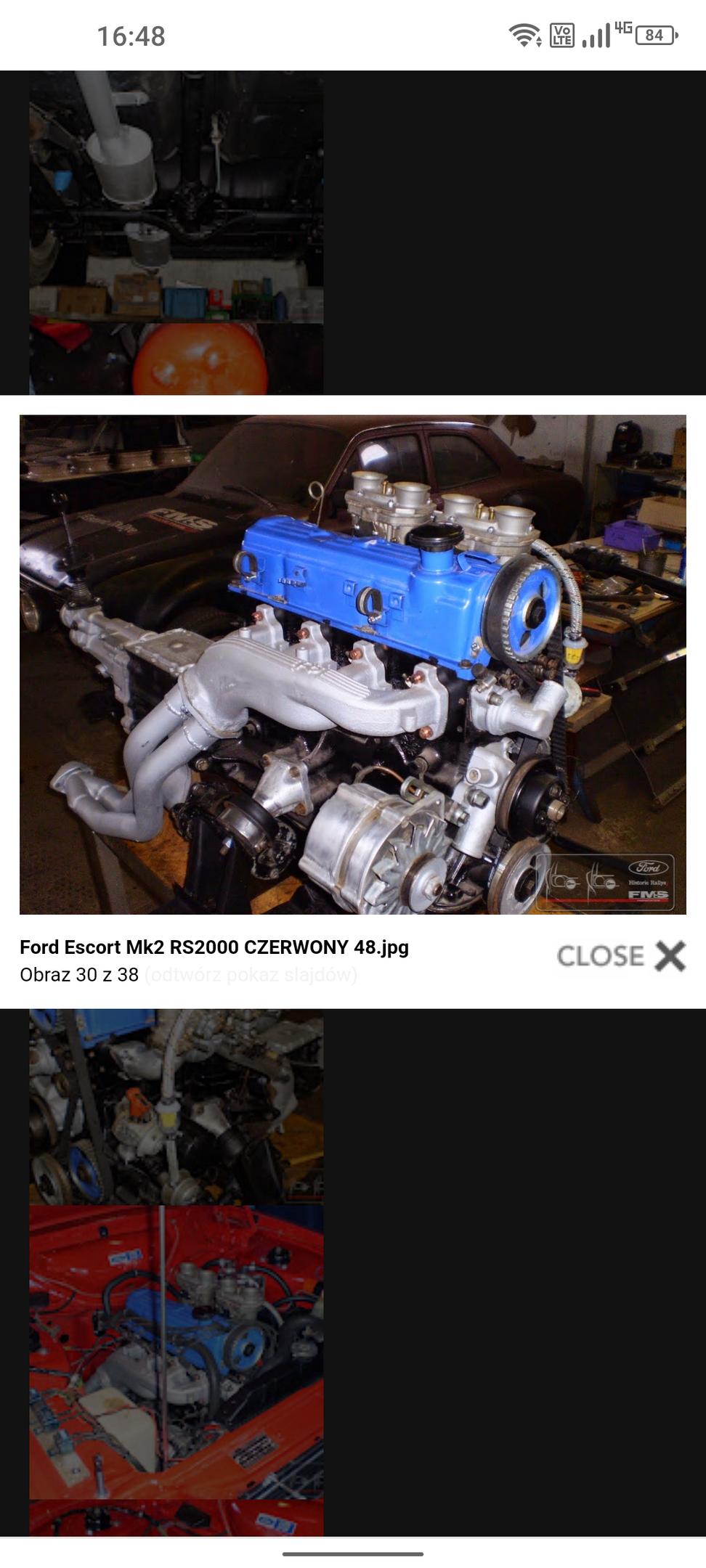Tap the 'odtwórz pokaz slajdów' slideshow link
Image resolution: width=706 pixels, height=1568 pixels.
pos(251,974)
